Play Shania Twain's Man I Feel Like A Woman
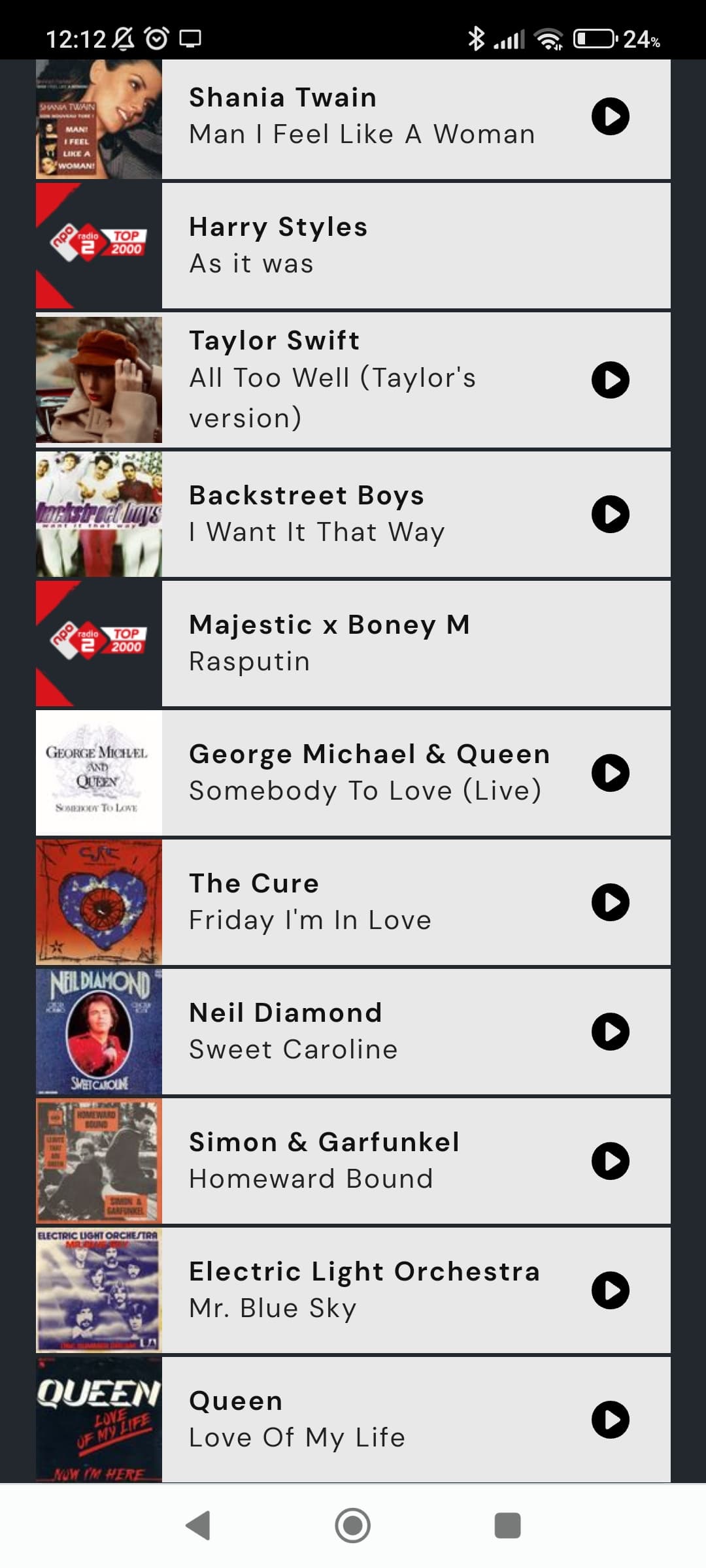This screenshot has height=1568, width=706. coord(611,116)
